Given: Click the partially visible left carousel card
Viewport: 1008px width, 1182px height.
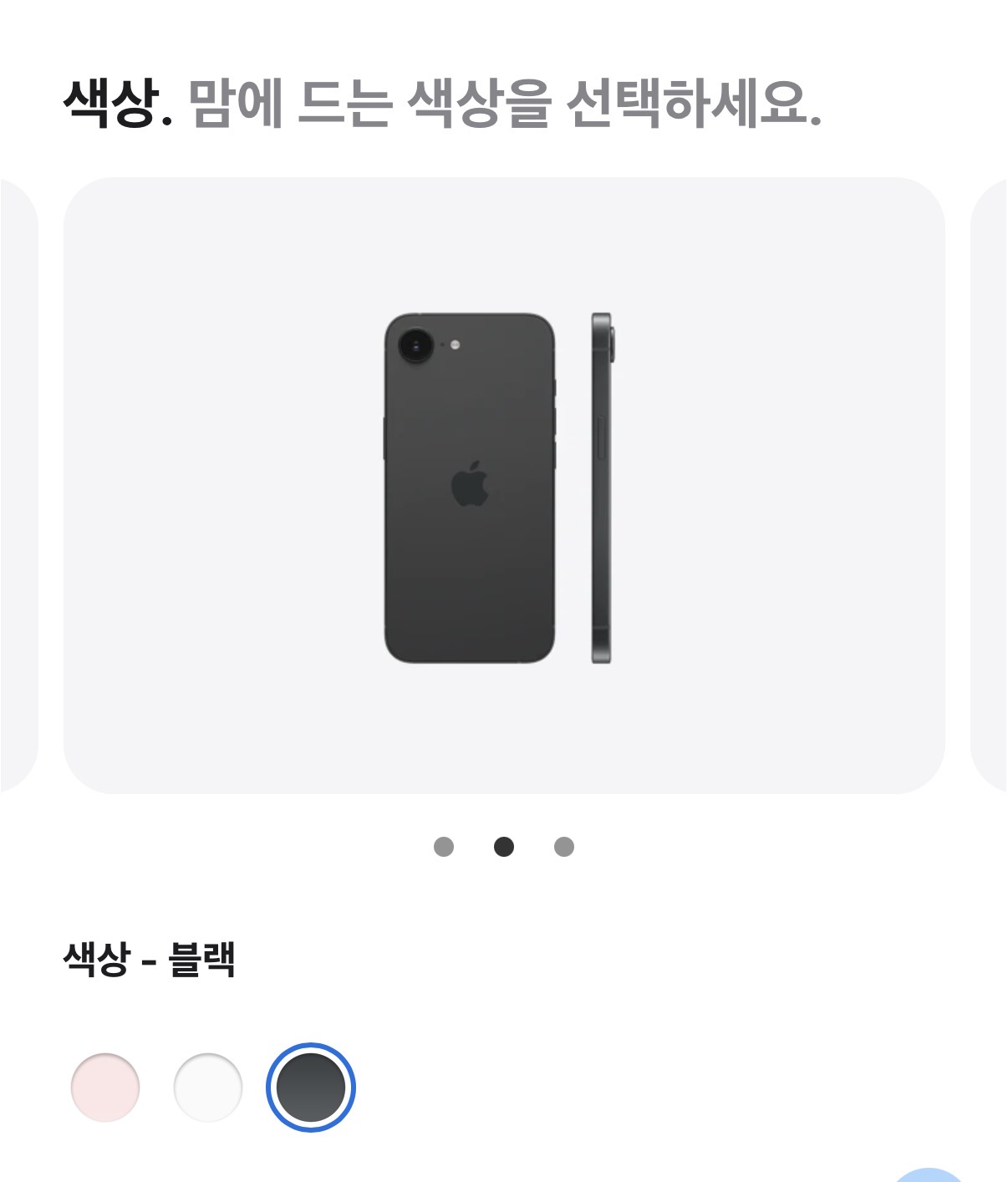Looking at the screenshot, I should pos(21,485).
